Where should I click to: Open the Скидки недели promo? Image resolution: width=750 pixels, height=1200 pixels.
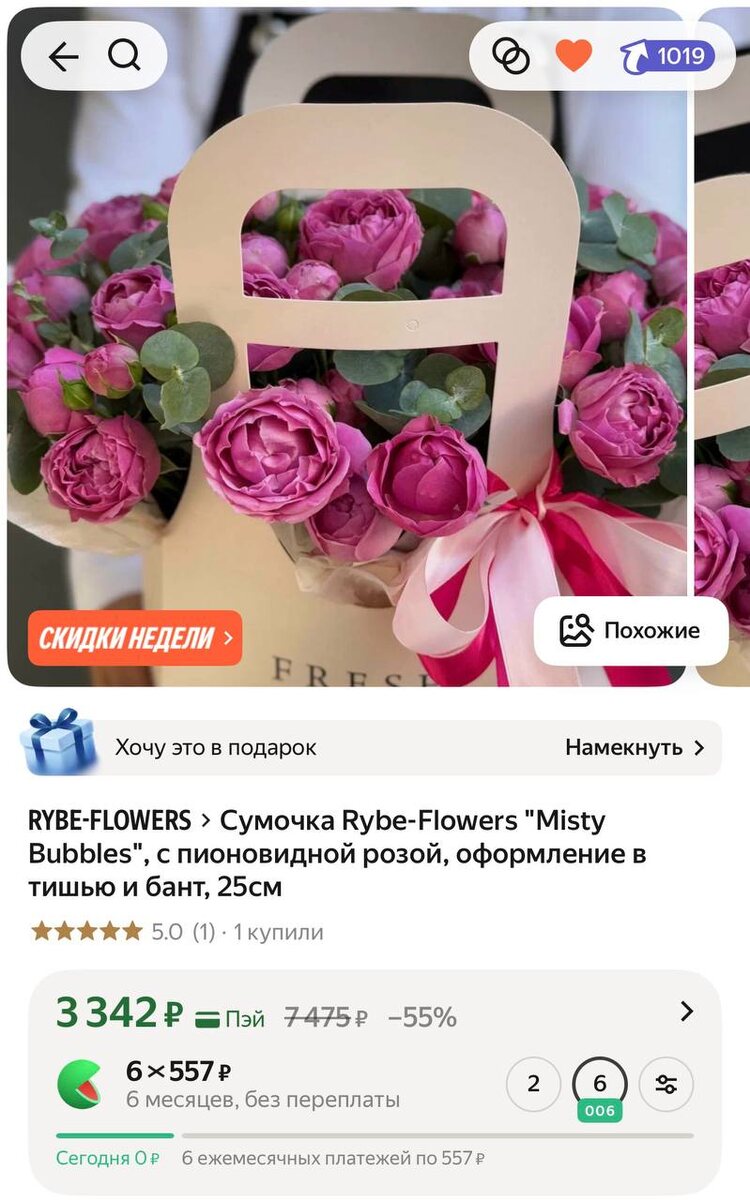coord(135,638)
